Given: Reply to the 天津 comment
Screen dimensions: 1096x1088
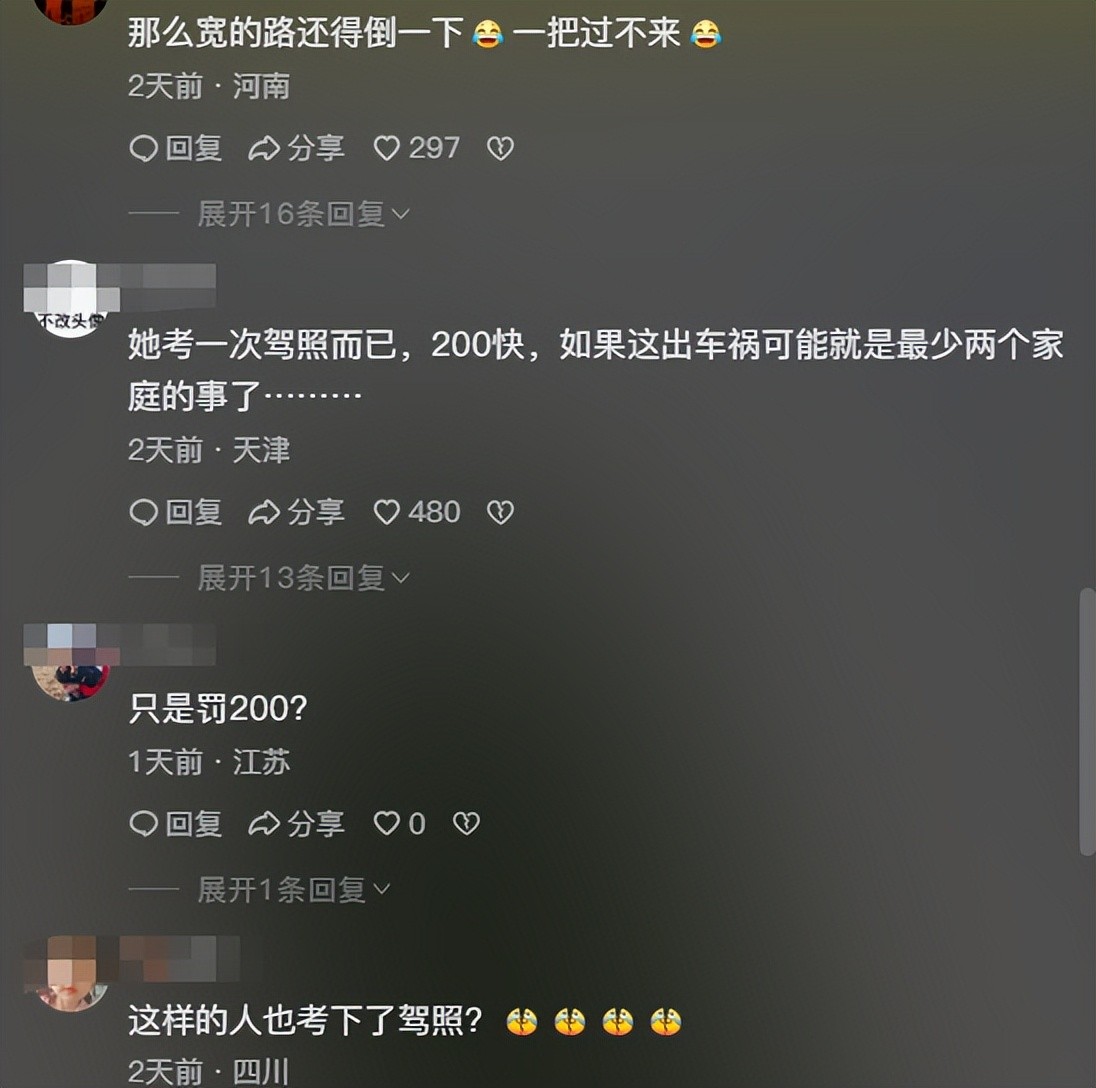Looking at the screenshot, I should (x=176, y=513).
